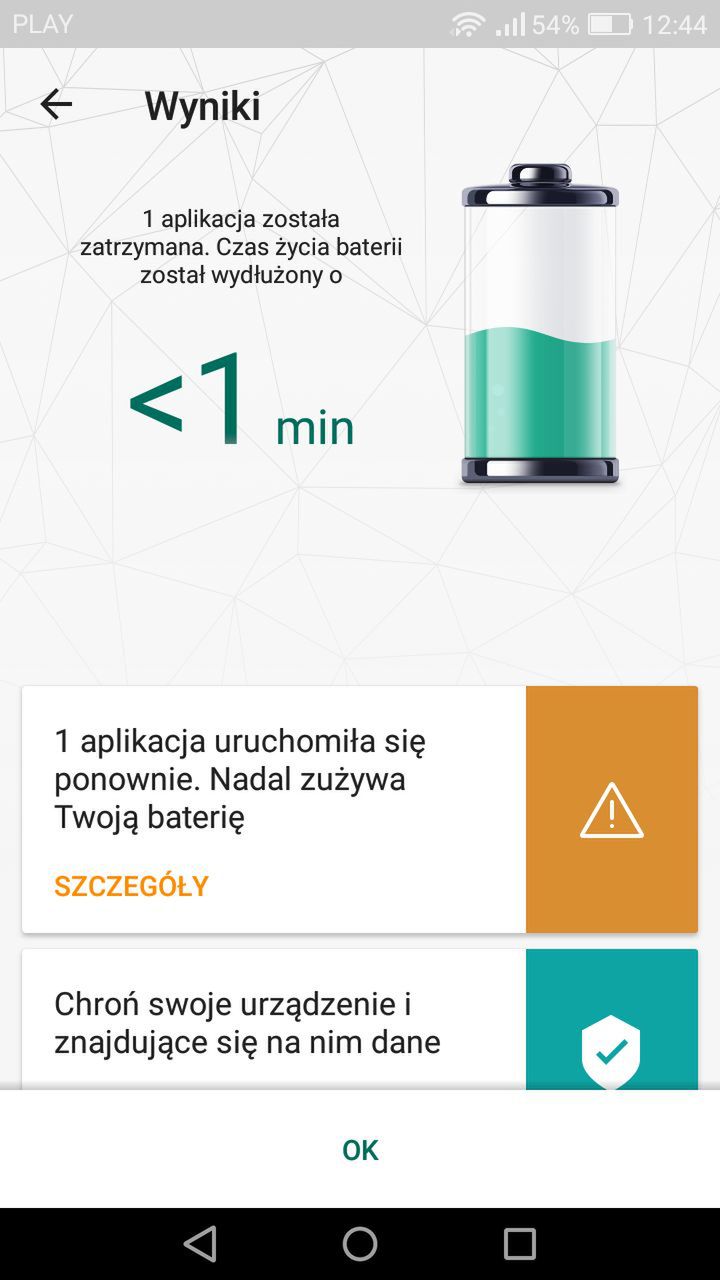The height and width of the screenshot is (1280, 720).
Task: Tap the system home button
Action: coord(360,1244)
